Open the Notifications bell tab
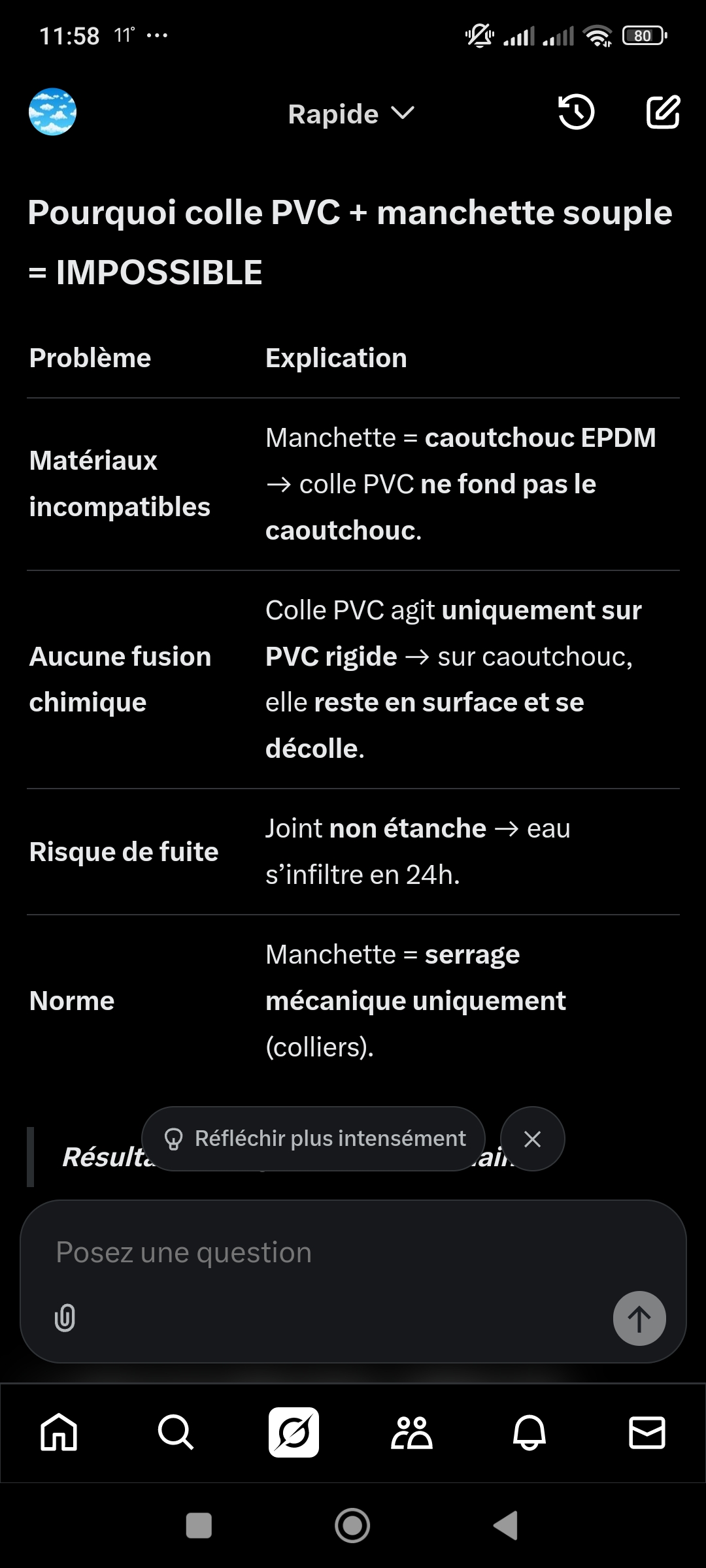Viewport: 706px width, 1568px height. coord(529,1432)
